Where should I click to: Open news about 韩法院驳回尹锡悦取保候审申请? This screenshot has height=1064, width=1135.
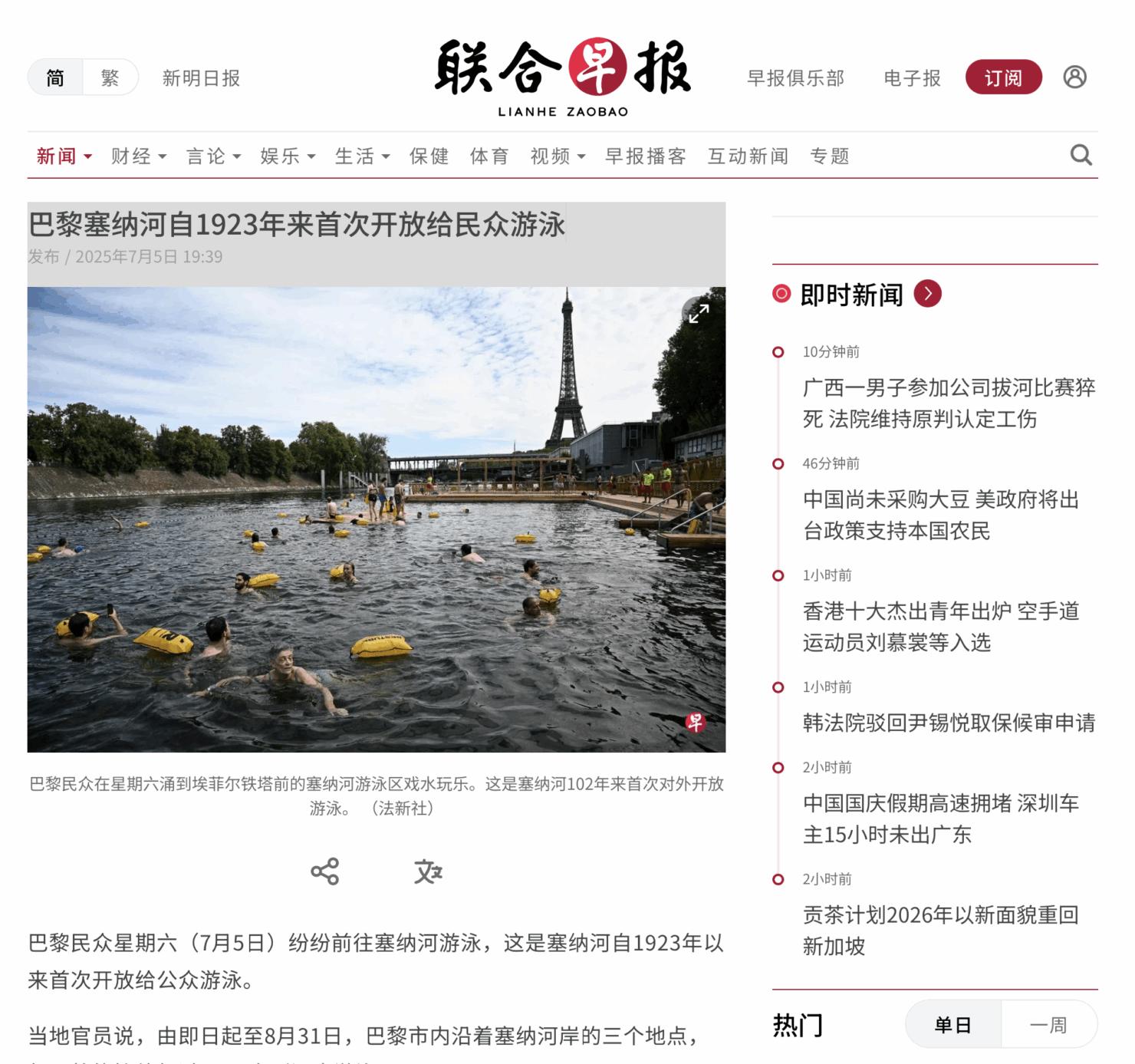click(948, 723)
